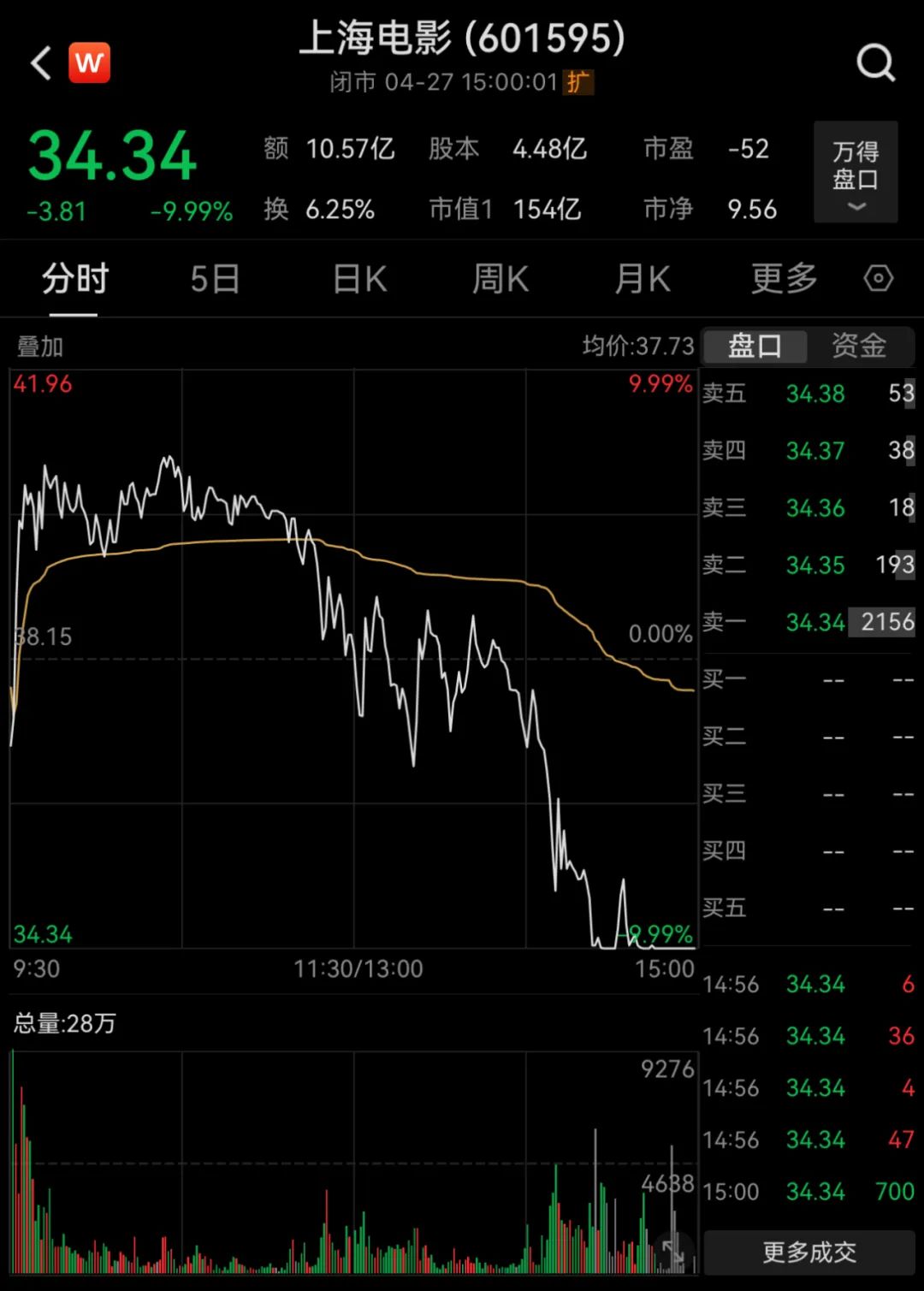Viewport: 924px width, 1291px height.
Task: Switch to the 日K chart tab
Action: click(359, 279)
